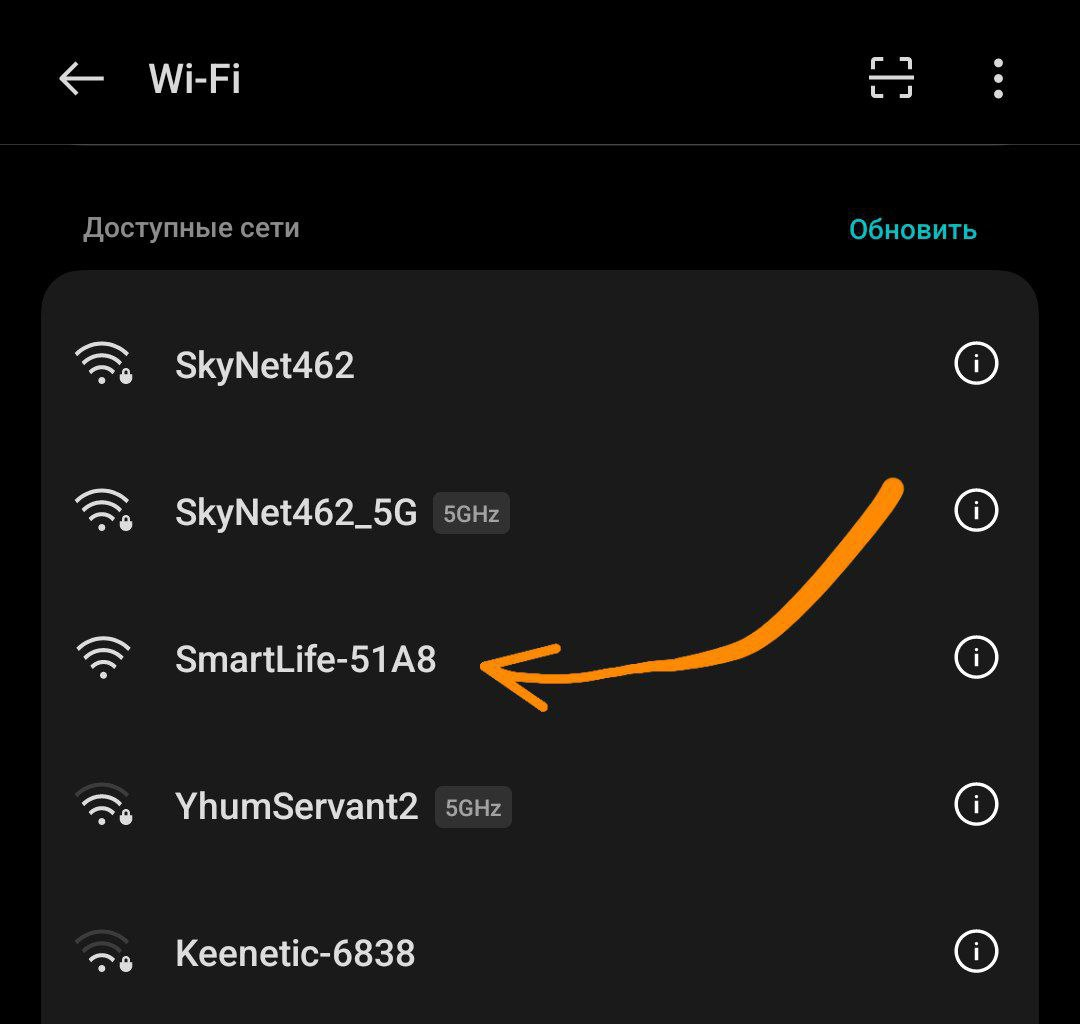1080x1024 pixels.
Task: Open the overflow menu
Action: coord(997,79)
